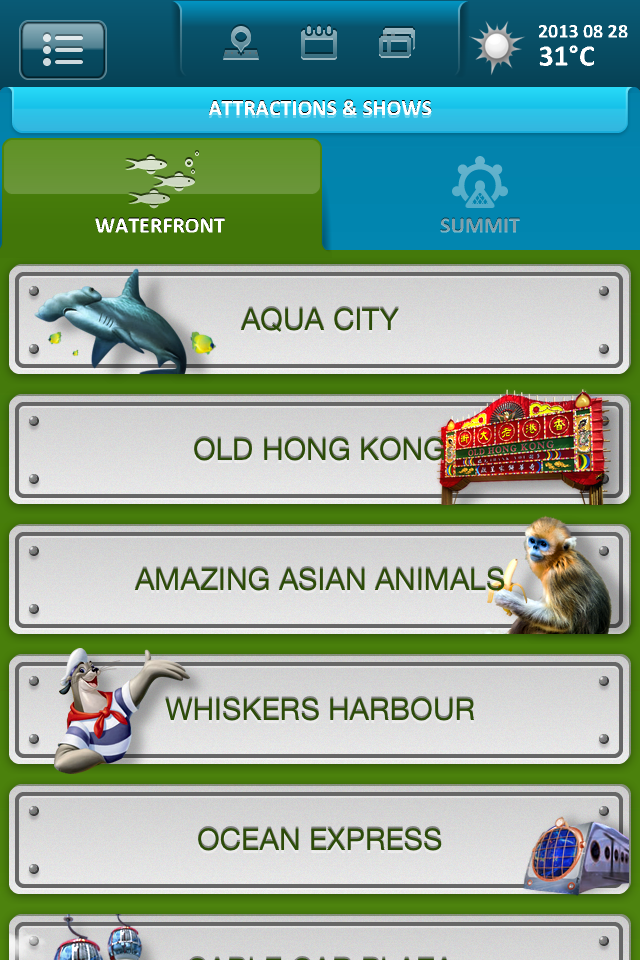Open the Old Hong Kong attraction
The height and width of the screenshot is (960, 640).
tap(320, 449)
